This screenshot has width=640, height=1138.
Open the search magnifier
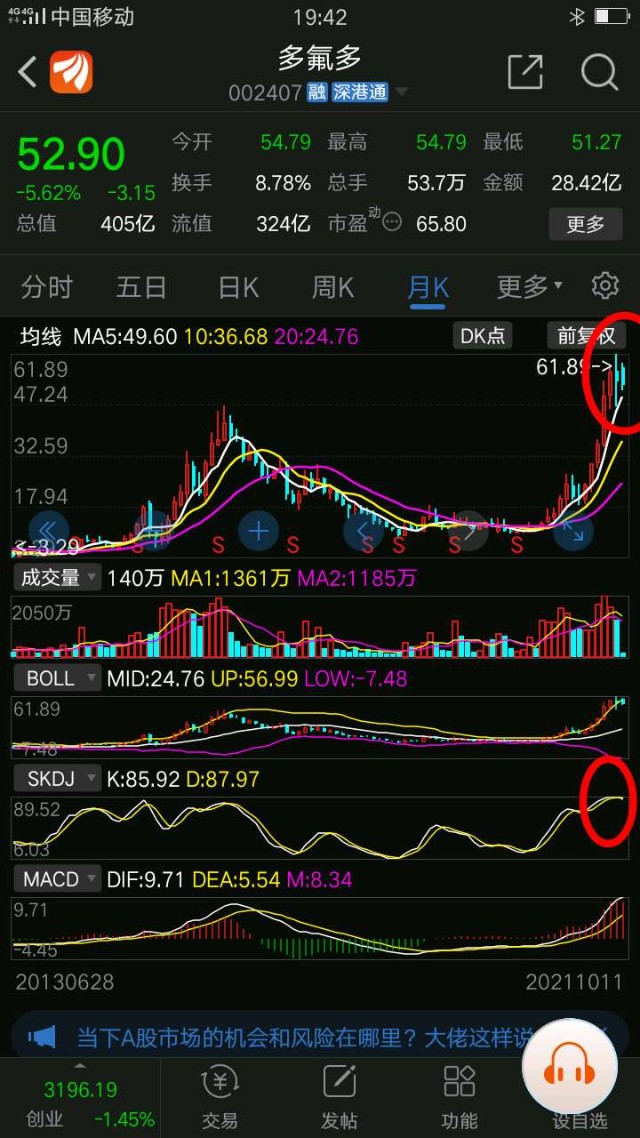599,72
